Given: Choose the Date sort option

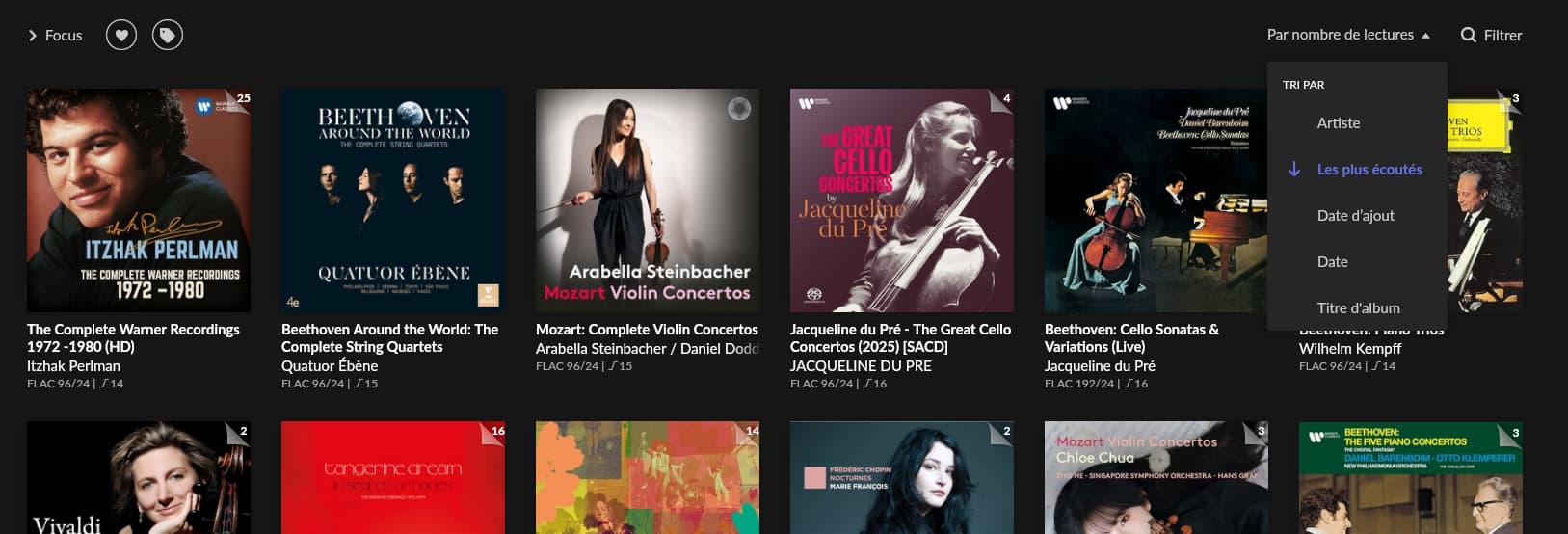Looking at the screenshot, I should [1332, 262].
